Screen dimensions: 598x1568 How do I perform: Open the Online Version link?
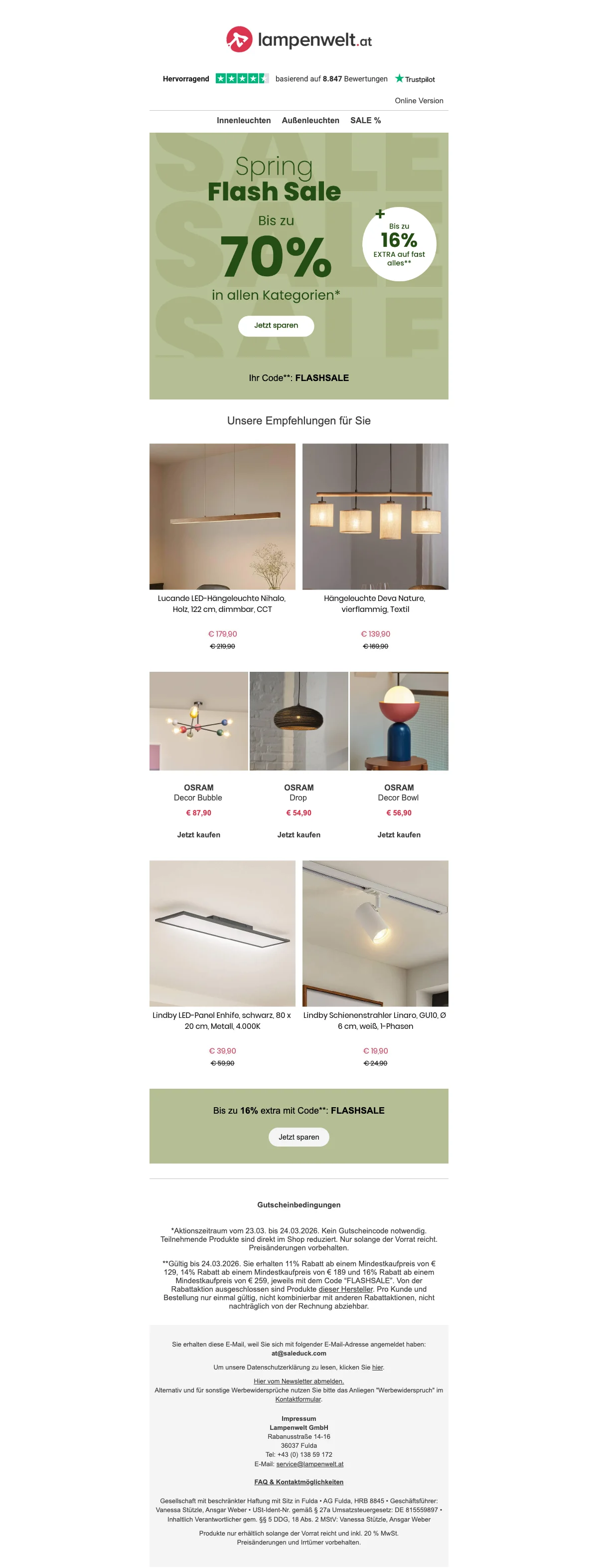tap(419, 100)
